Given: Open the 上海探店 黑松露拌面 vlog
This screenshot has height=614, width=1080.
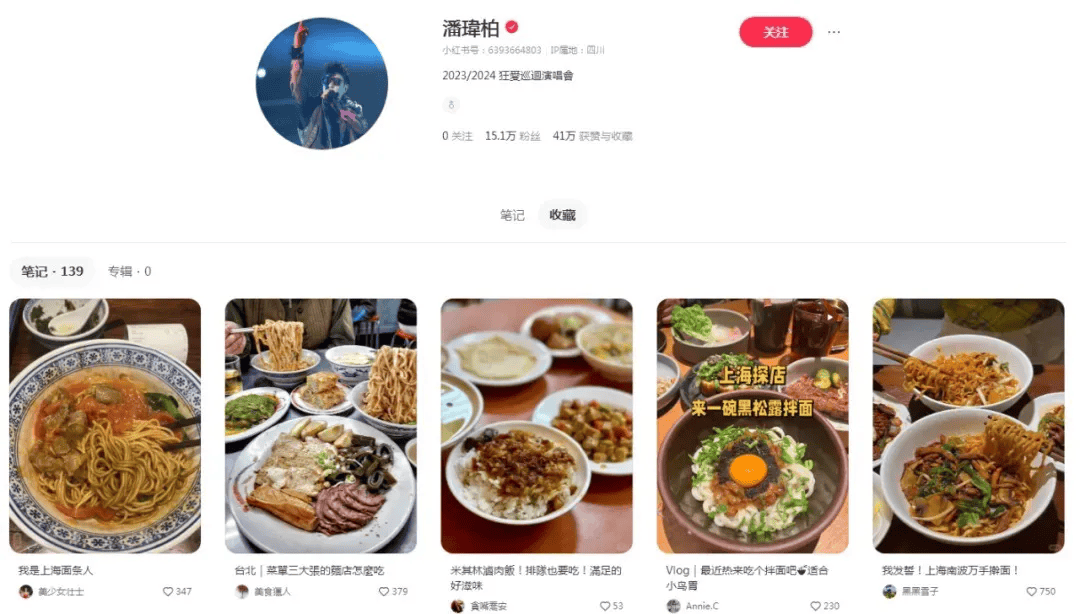Looking at the screenshot, I should click(752, 425).
